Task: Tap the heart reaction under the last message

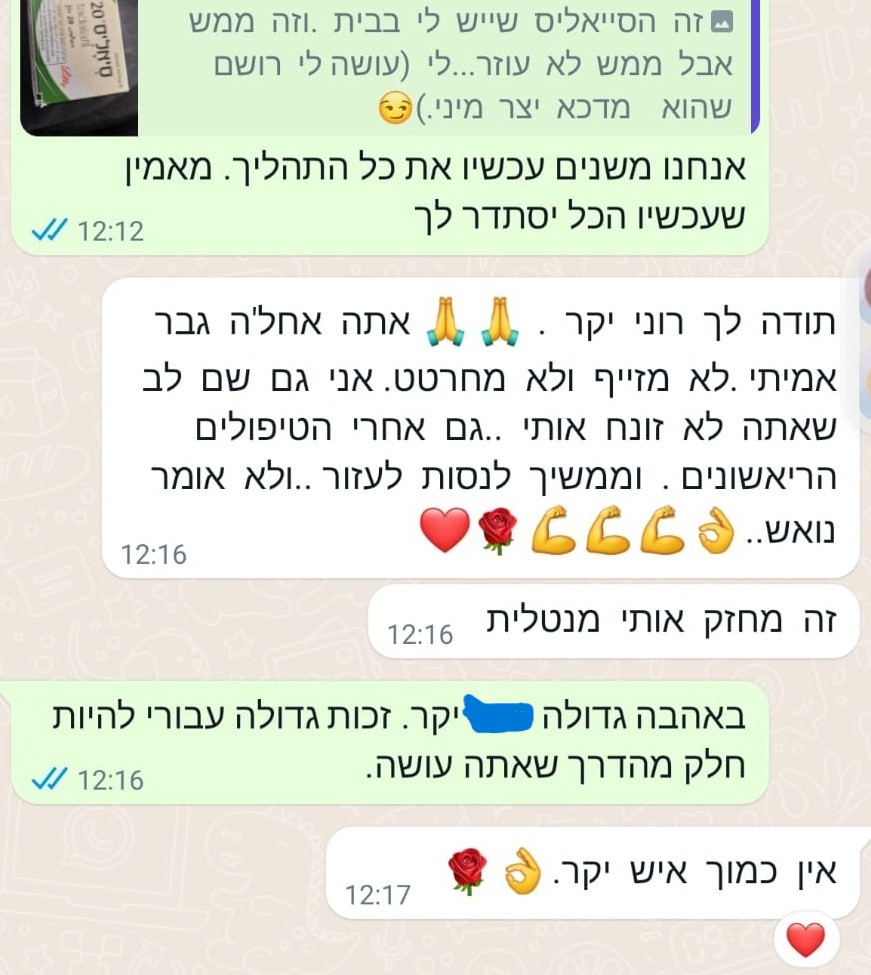Action: [x=805, y=939]
